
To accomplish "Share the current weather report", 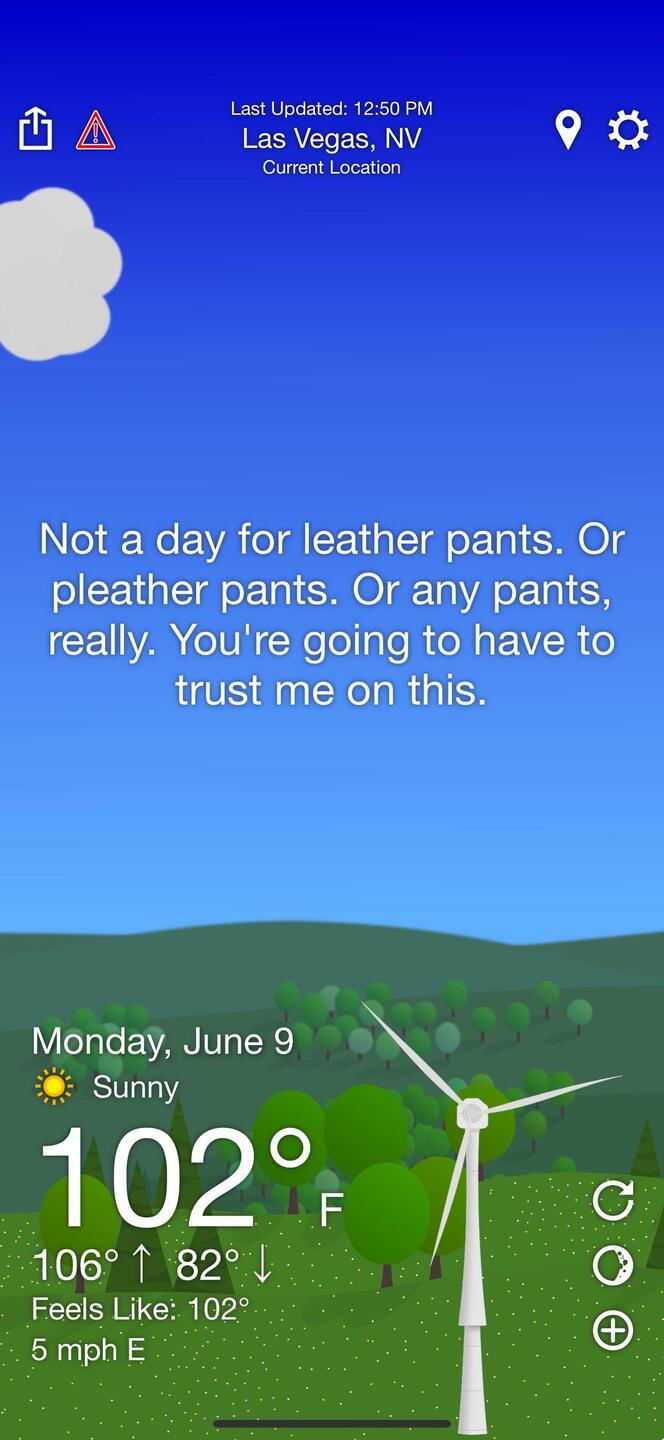I will click(35, 129).
